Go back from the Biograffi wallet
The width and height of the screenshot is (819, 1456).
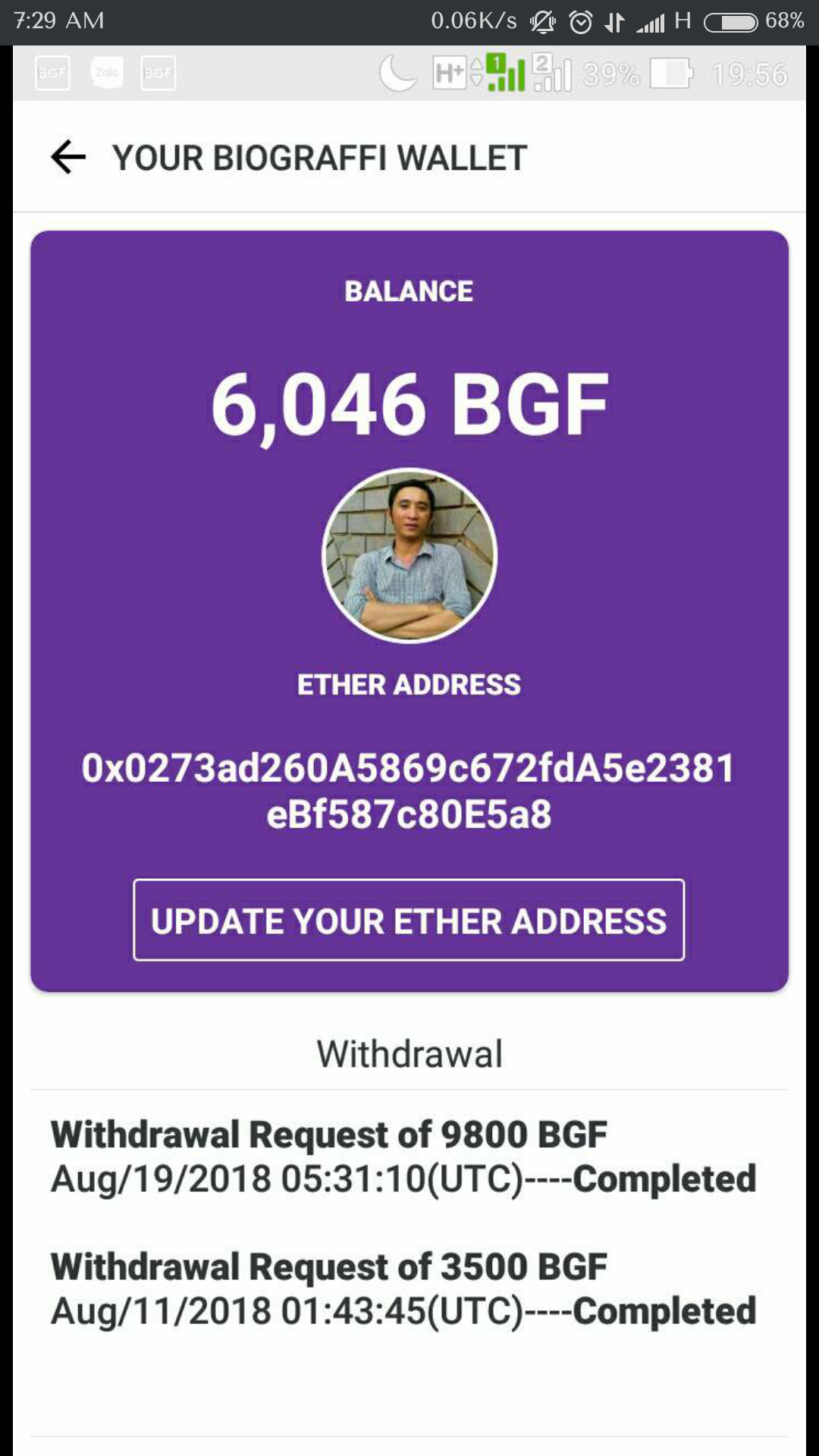point(68,157)
